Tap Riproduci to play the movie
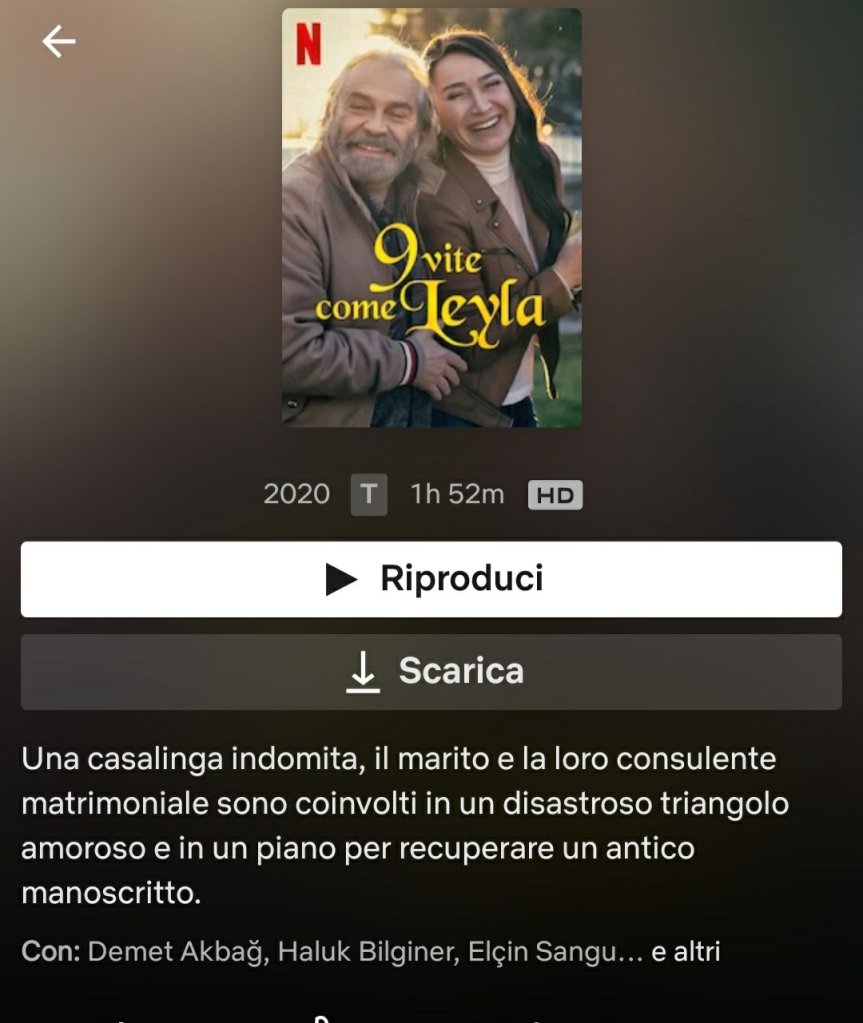Viewport: 863px width, 1023px height. (431, 579)
